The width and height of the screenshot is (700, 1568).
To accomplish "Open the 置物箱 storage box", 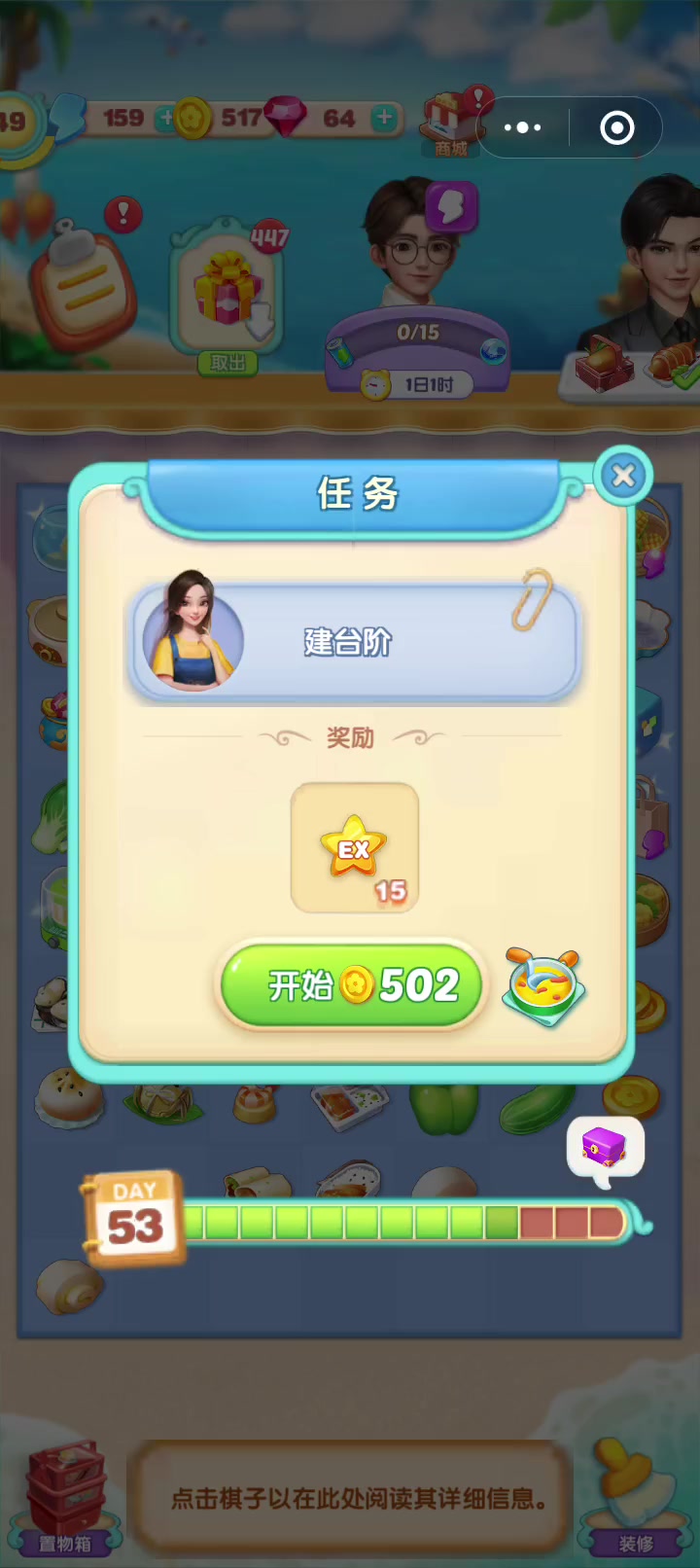I will tap(64, 1499).
